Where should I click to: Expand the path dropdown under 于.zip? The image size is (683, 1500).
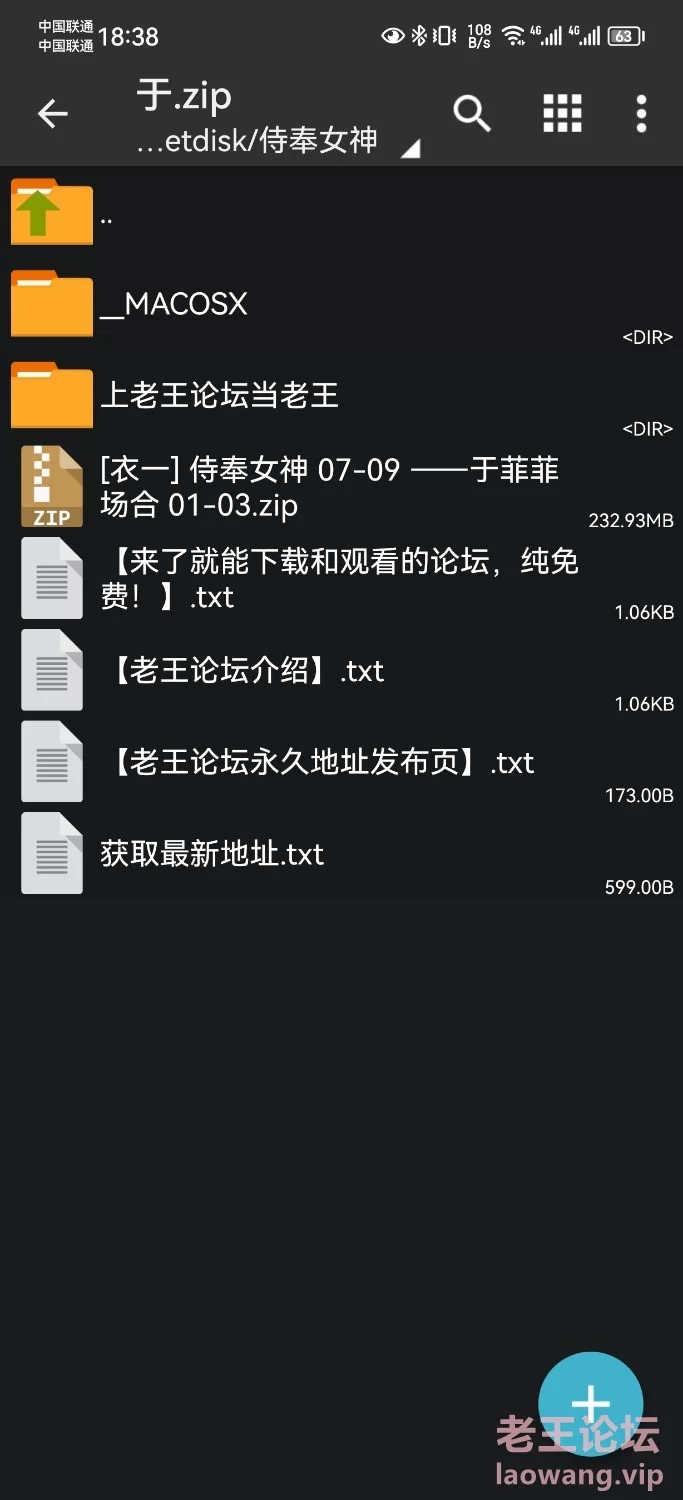[278, 142]
